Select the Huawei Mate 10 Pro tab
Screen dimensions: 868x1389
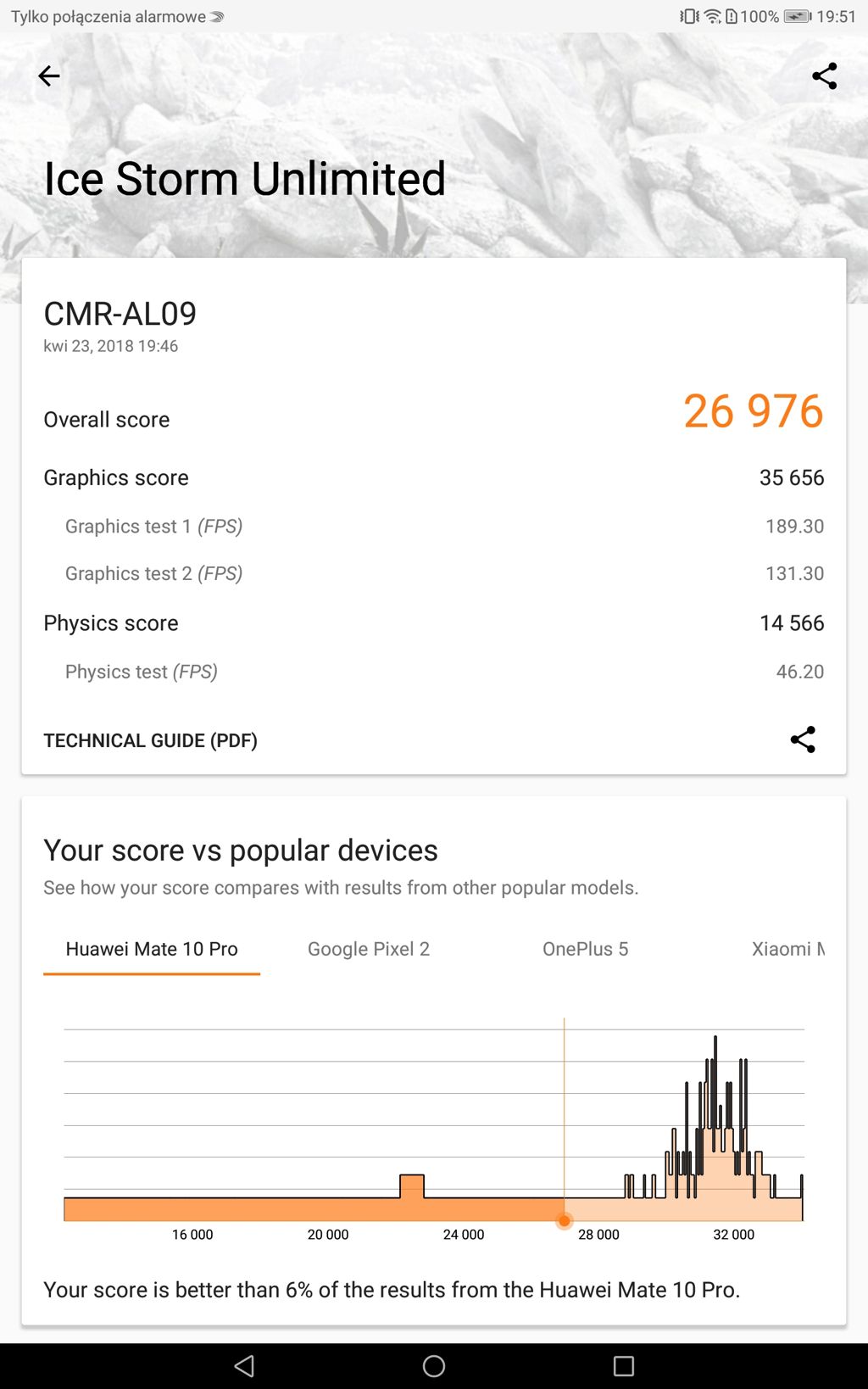pos(152,949)
